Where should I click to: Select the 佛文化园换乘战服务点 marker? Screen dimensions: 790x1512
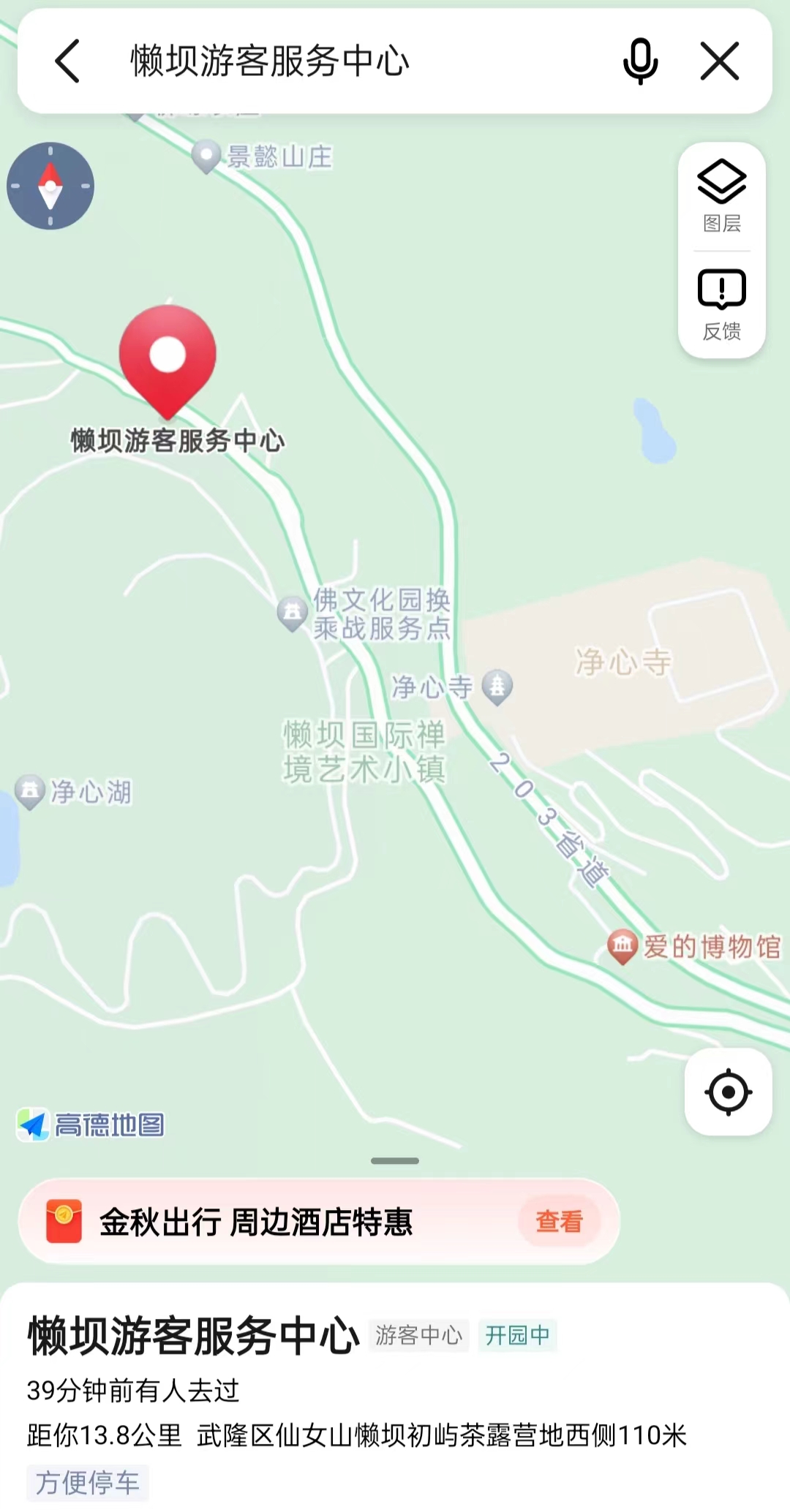[x=292, y=613]
